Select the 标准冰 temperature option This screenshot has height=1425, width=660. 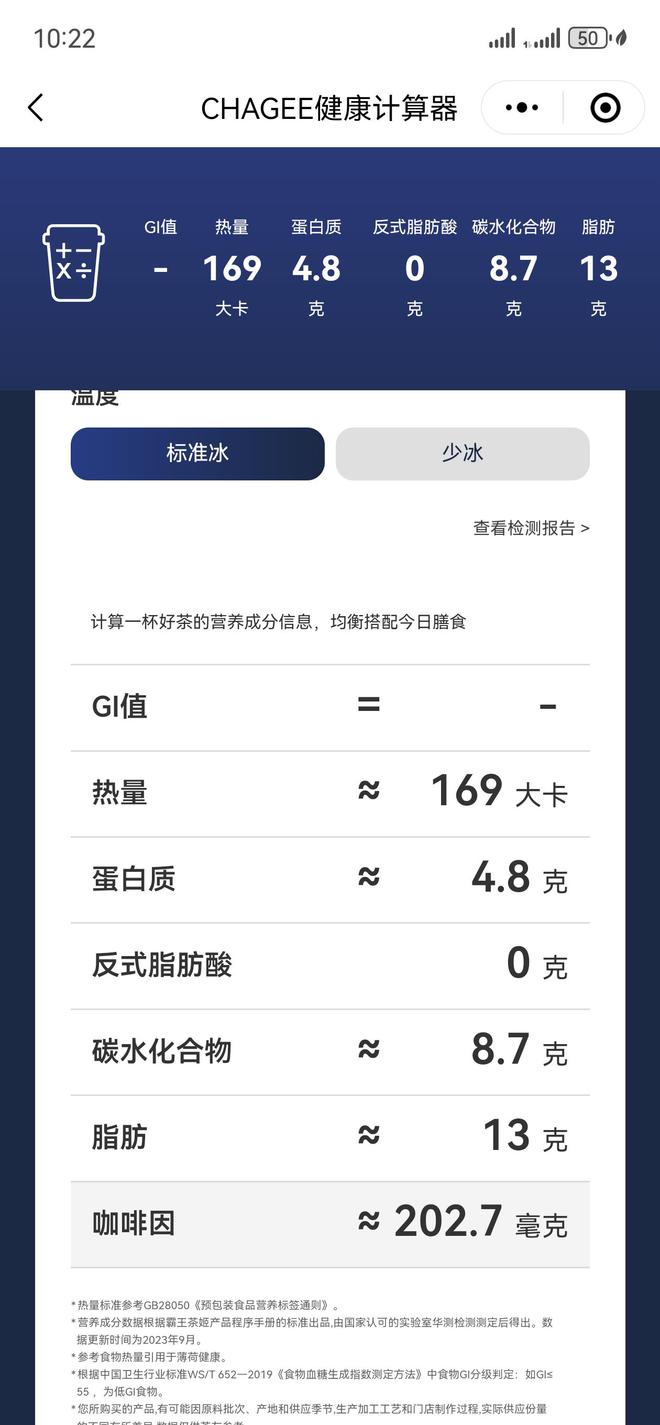197,453
